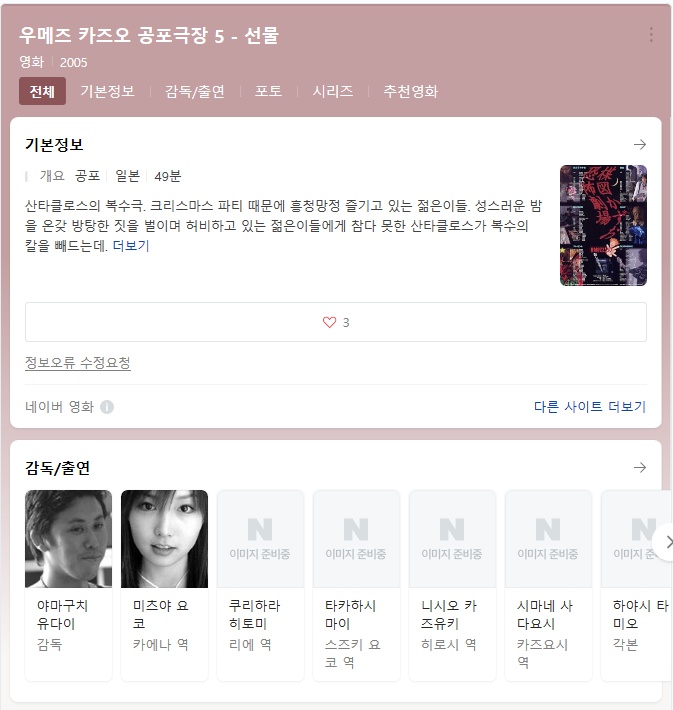Like this movie with the heart button
673x710 pixels.
pyautogui.click(x=335, y=322)
